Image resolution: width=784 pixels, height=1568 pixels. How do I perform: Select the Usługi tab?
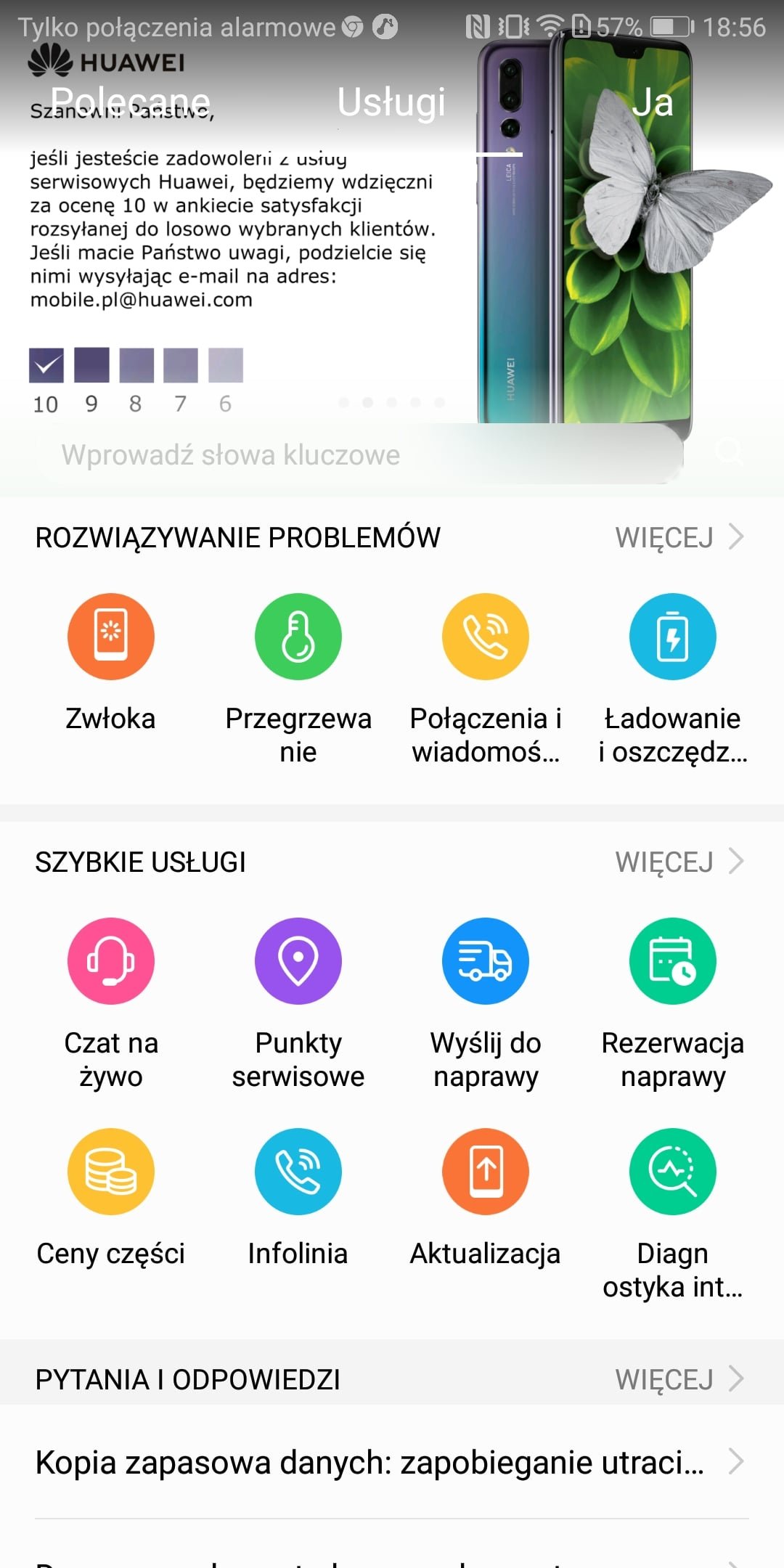[391, 102]
